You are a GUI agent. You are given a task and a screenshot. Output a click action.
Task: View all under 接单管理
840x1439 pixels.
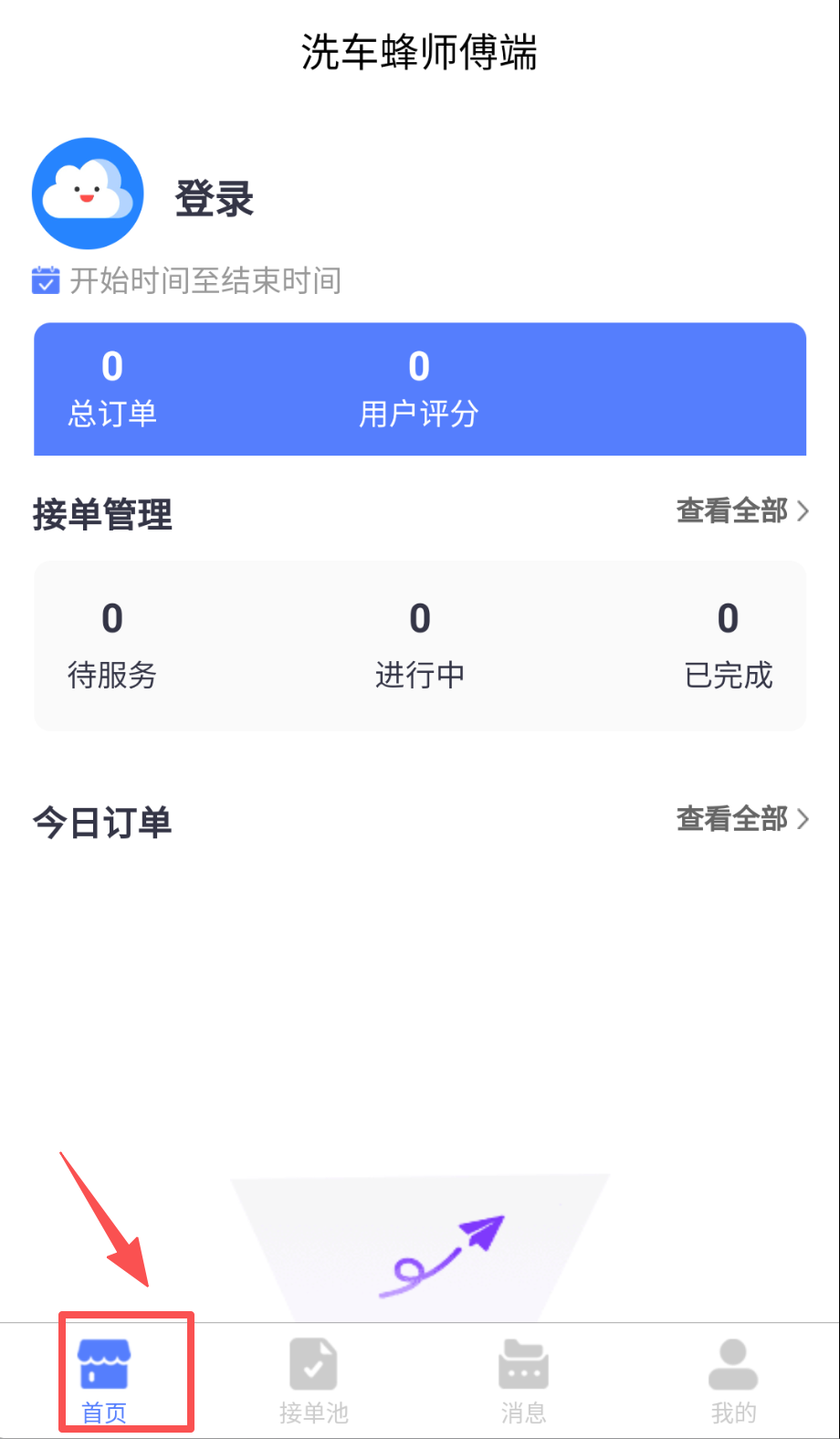point(741,511)
